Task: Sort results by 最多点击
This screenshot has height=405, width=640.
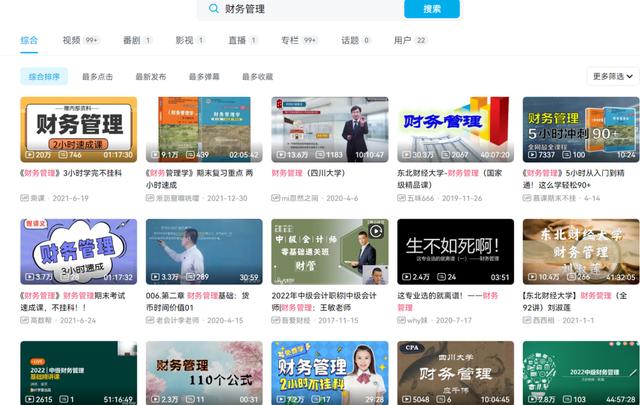Action: (x=97, y=76)
